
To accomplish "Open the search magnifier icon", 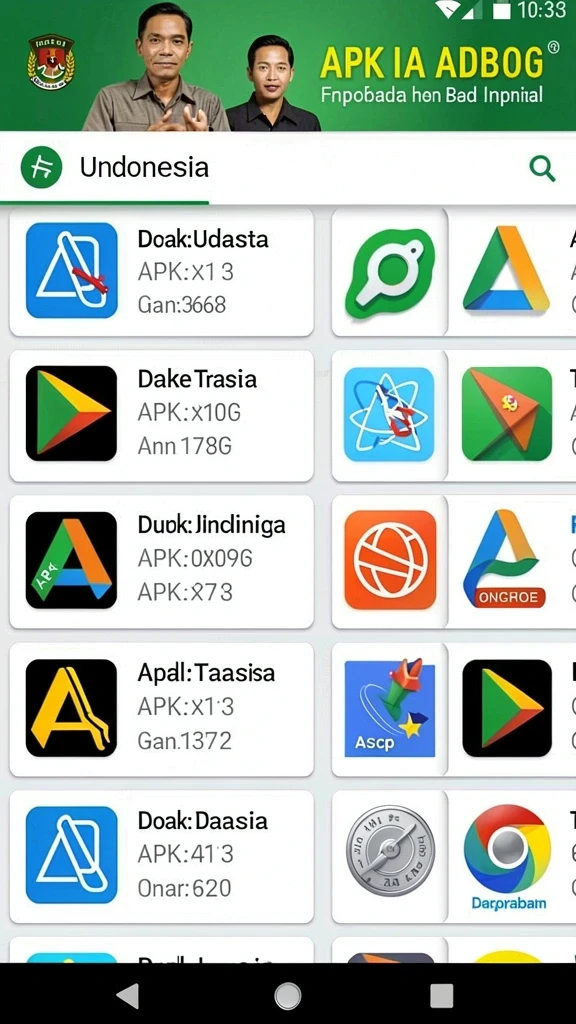I will tap(542, 168).
